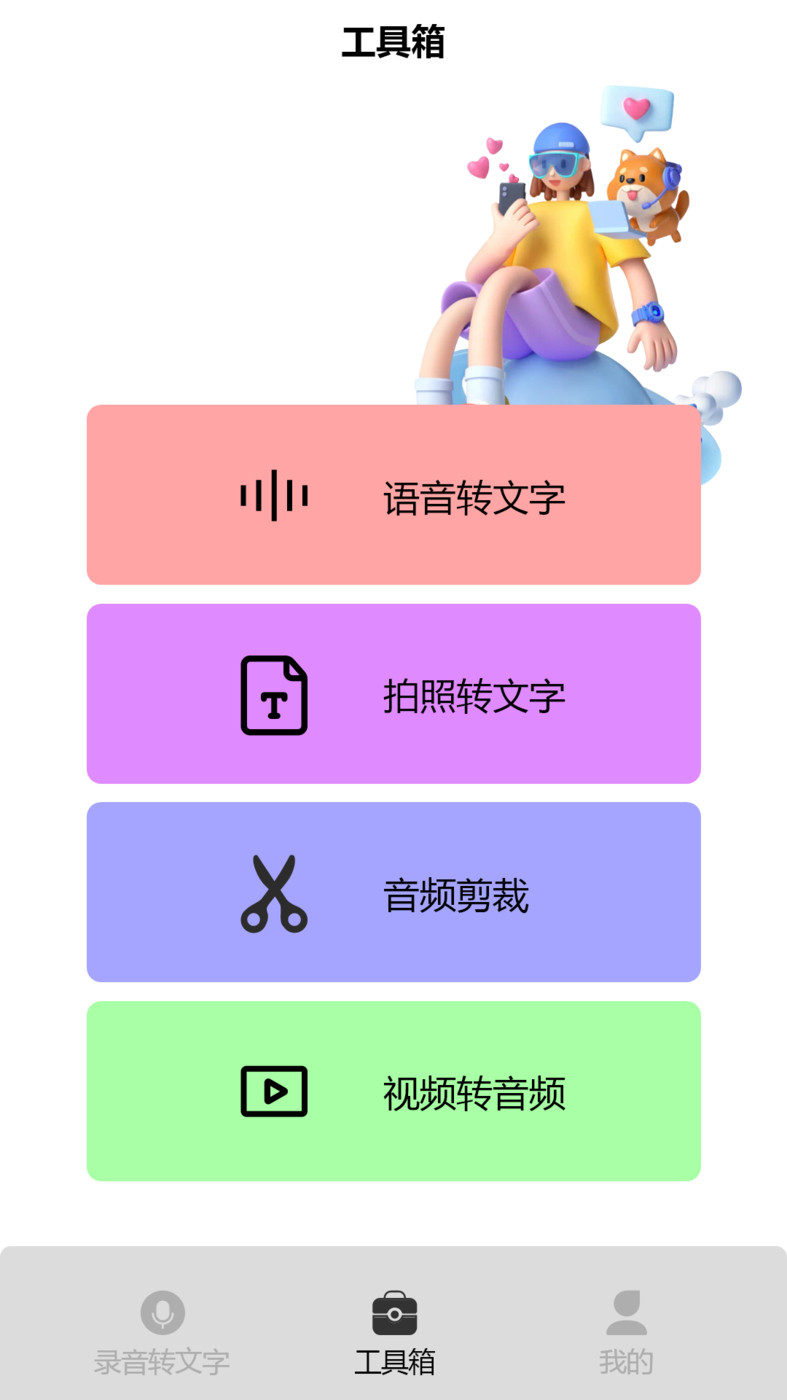Select the microphone icon in the bottom bar
This screenshot has width=787, height=1400.
[x=160, y=1312]
